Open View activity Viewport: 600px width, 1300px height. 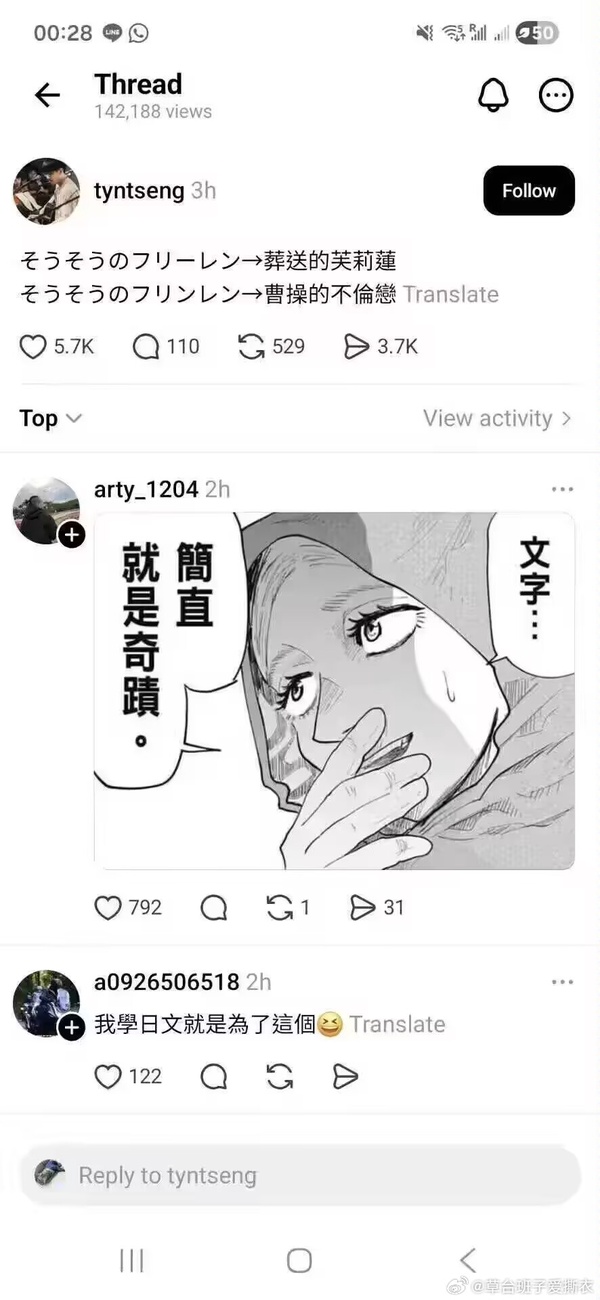pos(497,418)
